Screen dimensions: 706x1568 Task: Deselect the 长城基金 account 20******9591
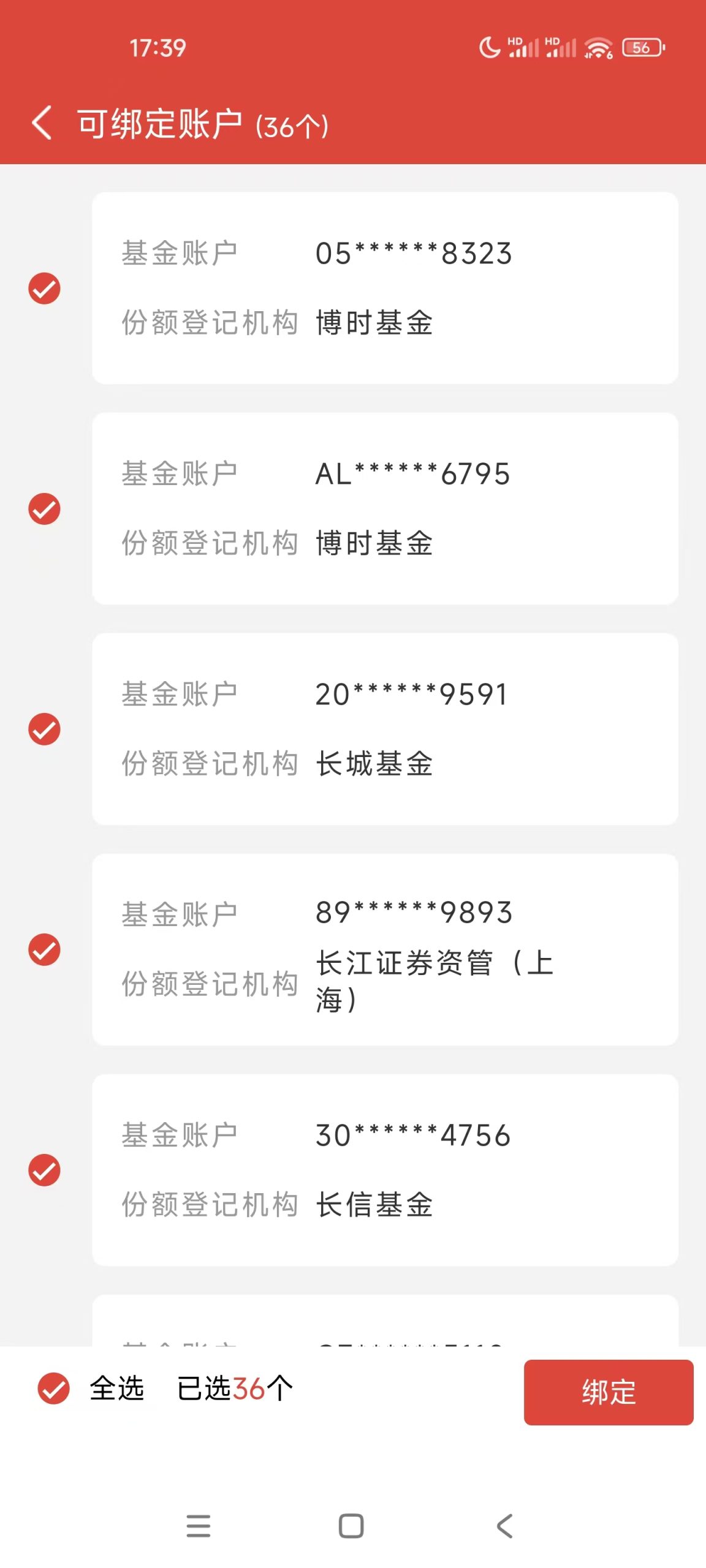tap(44, 729)
